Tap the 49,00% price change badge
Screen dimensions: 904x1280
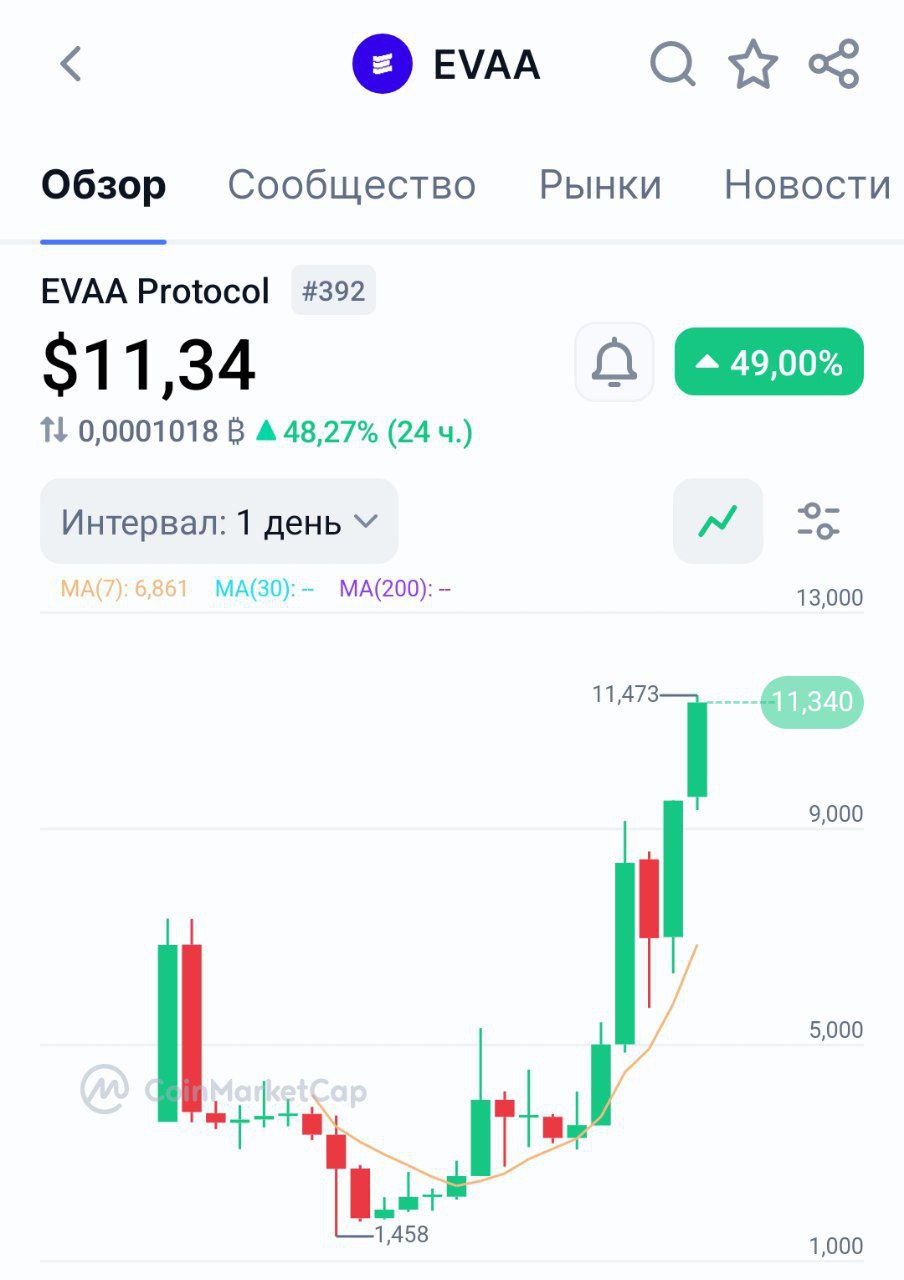click(x=769, y=362)
